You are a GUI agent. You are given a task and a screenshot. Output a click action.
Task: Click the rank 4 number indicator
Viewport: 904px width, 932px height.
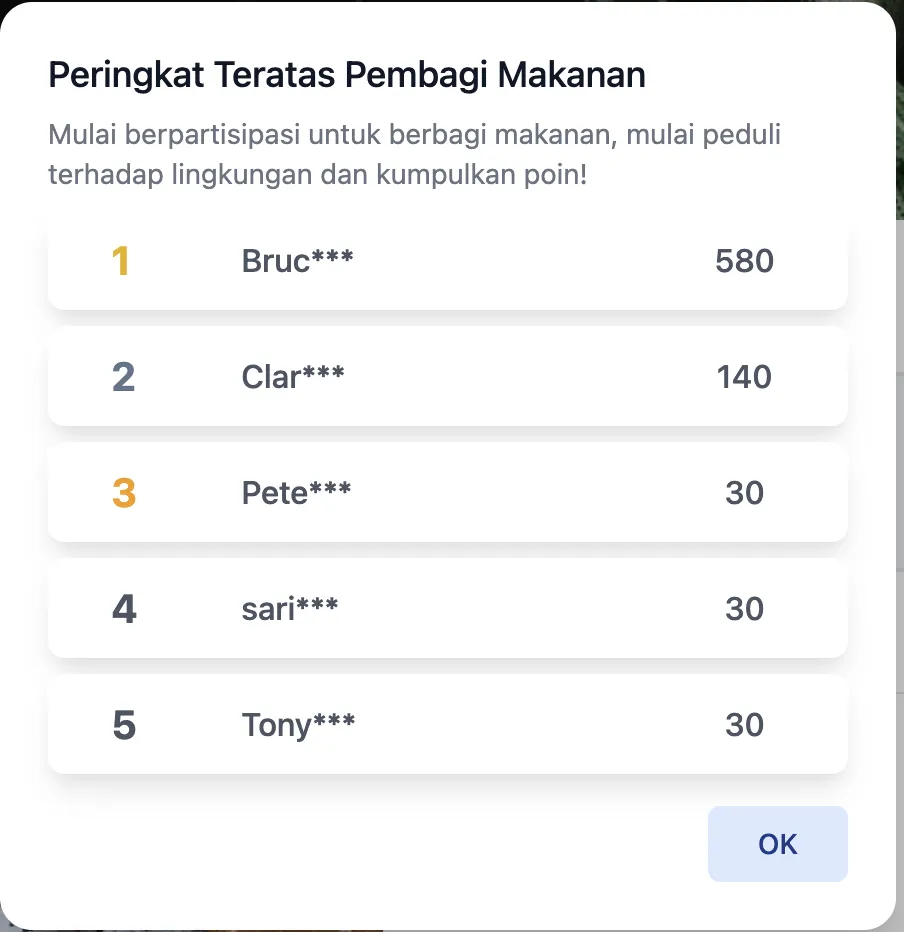tap(123, 609)
